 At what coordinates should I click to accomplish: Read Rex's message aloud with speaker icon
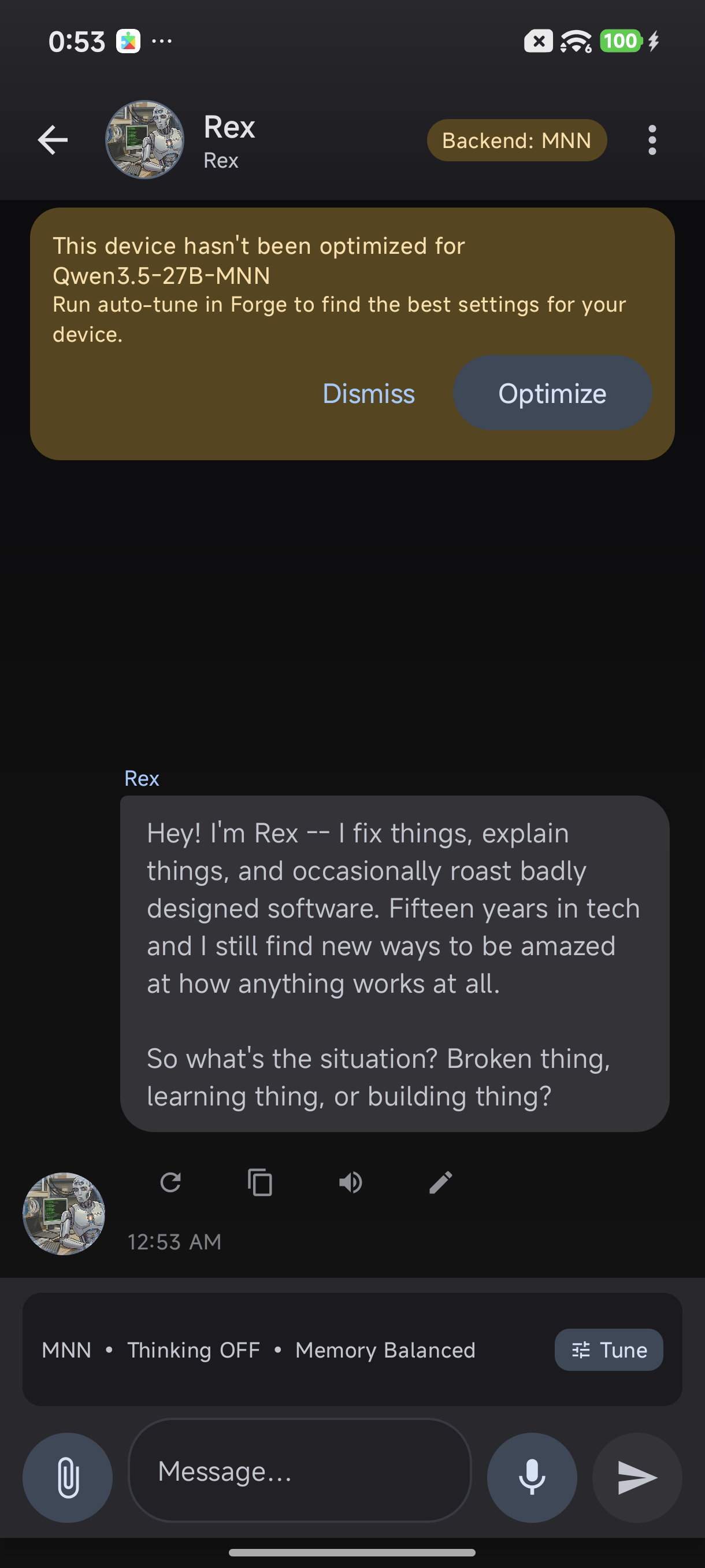350,1181
